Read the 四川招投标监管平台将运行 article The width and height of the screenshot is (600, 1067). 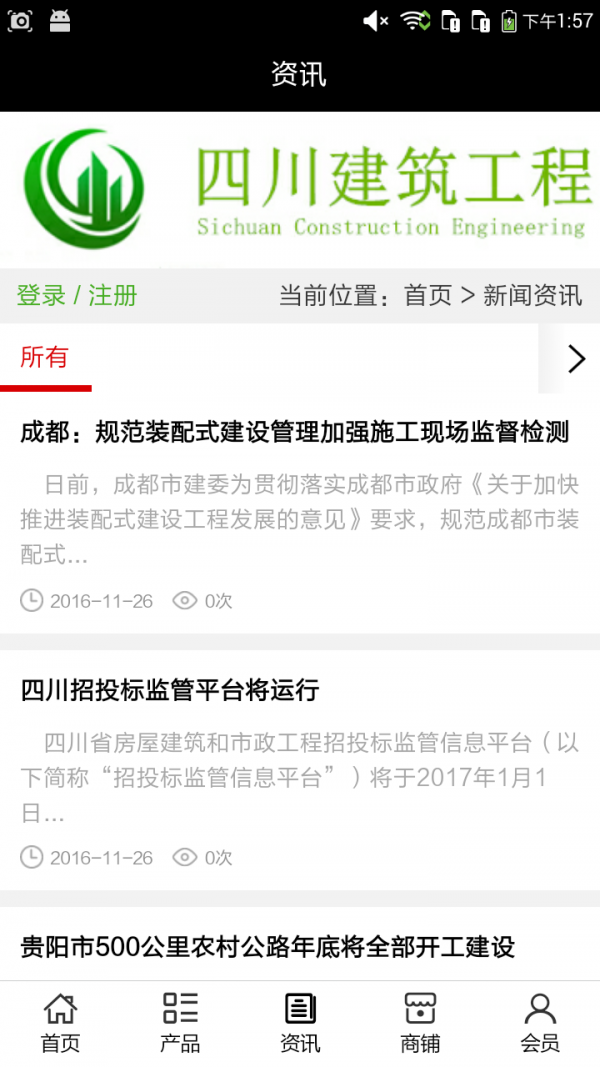pyautogui.click(x=170, y=689)
